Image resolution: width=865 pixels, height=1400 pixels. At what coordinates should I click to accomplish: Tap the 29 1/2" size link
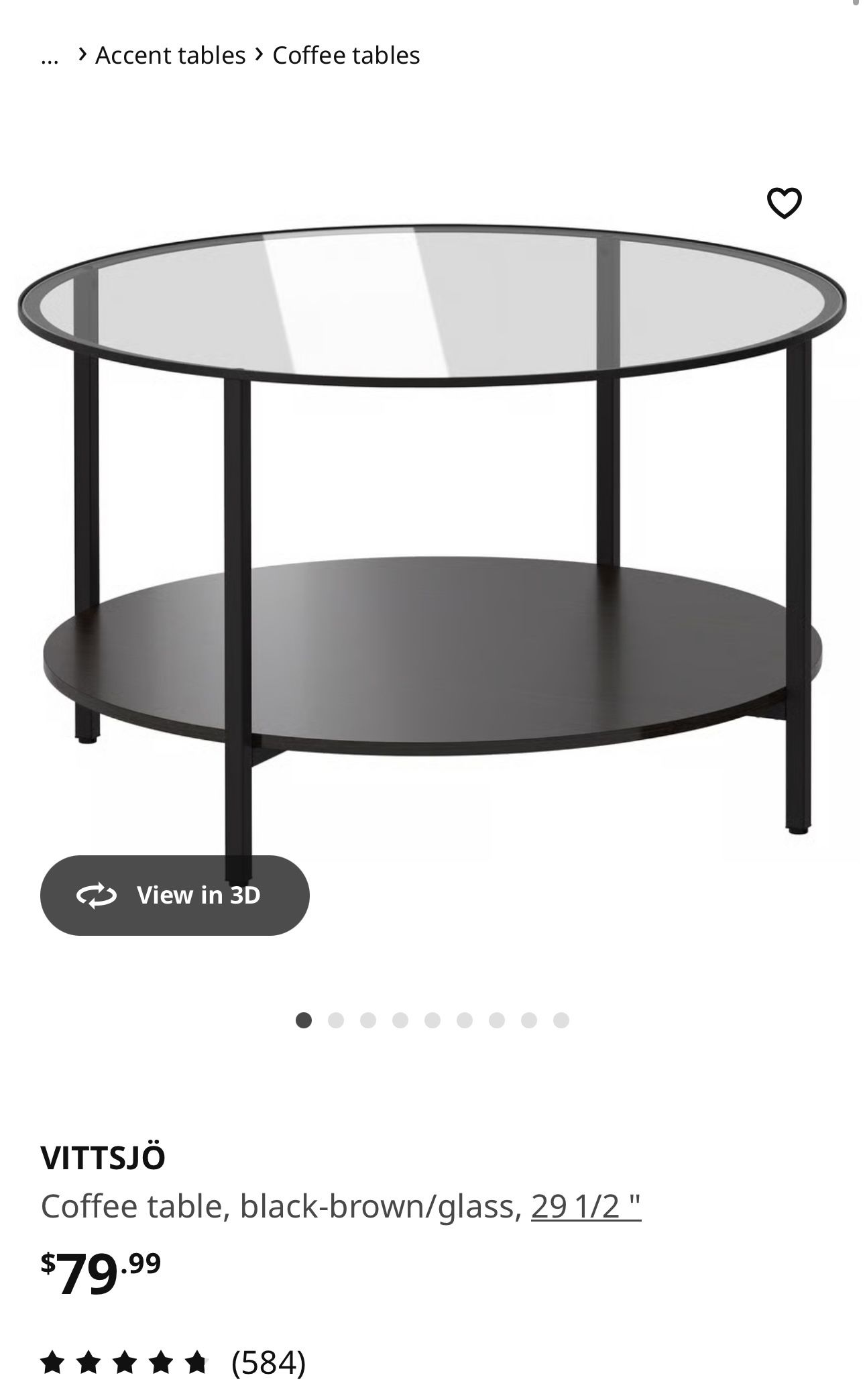(x=586, y=1206)
